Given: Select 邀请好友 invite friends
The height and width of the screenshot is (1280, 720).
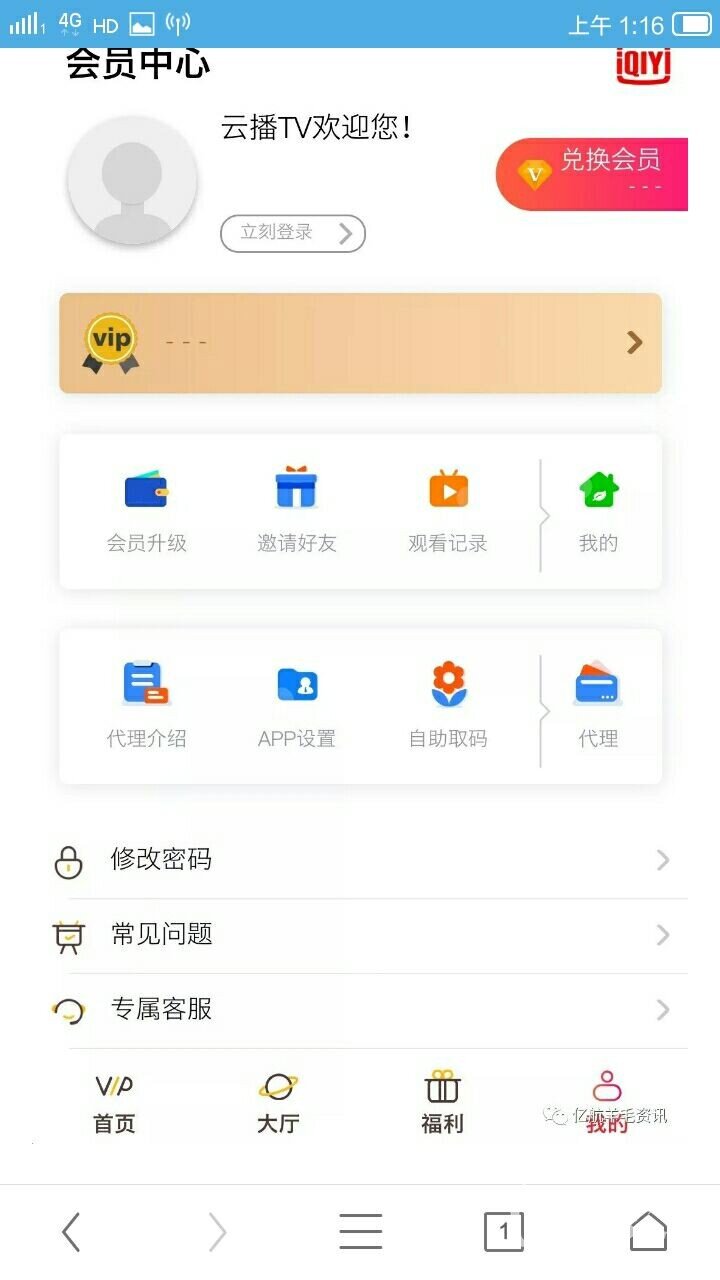Looking at the screenshot, I should click(x=297, y=512).
